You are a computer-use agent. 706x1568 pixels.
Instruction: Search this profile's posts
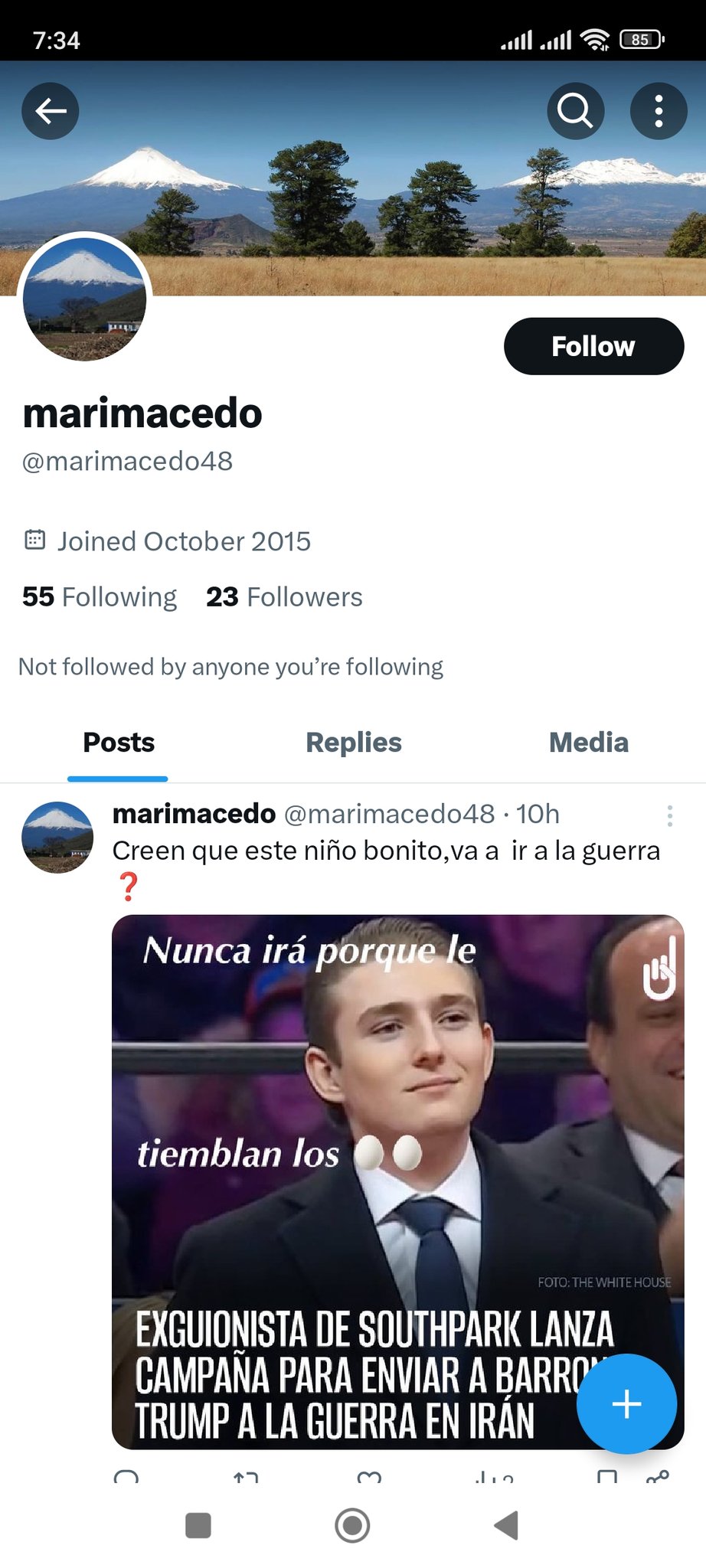click(575, 111)
